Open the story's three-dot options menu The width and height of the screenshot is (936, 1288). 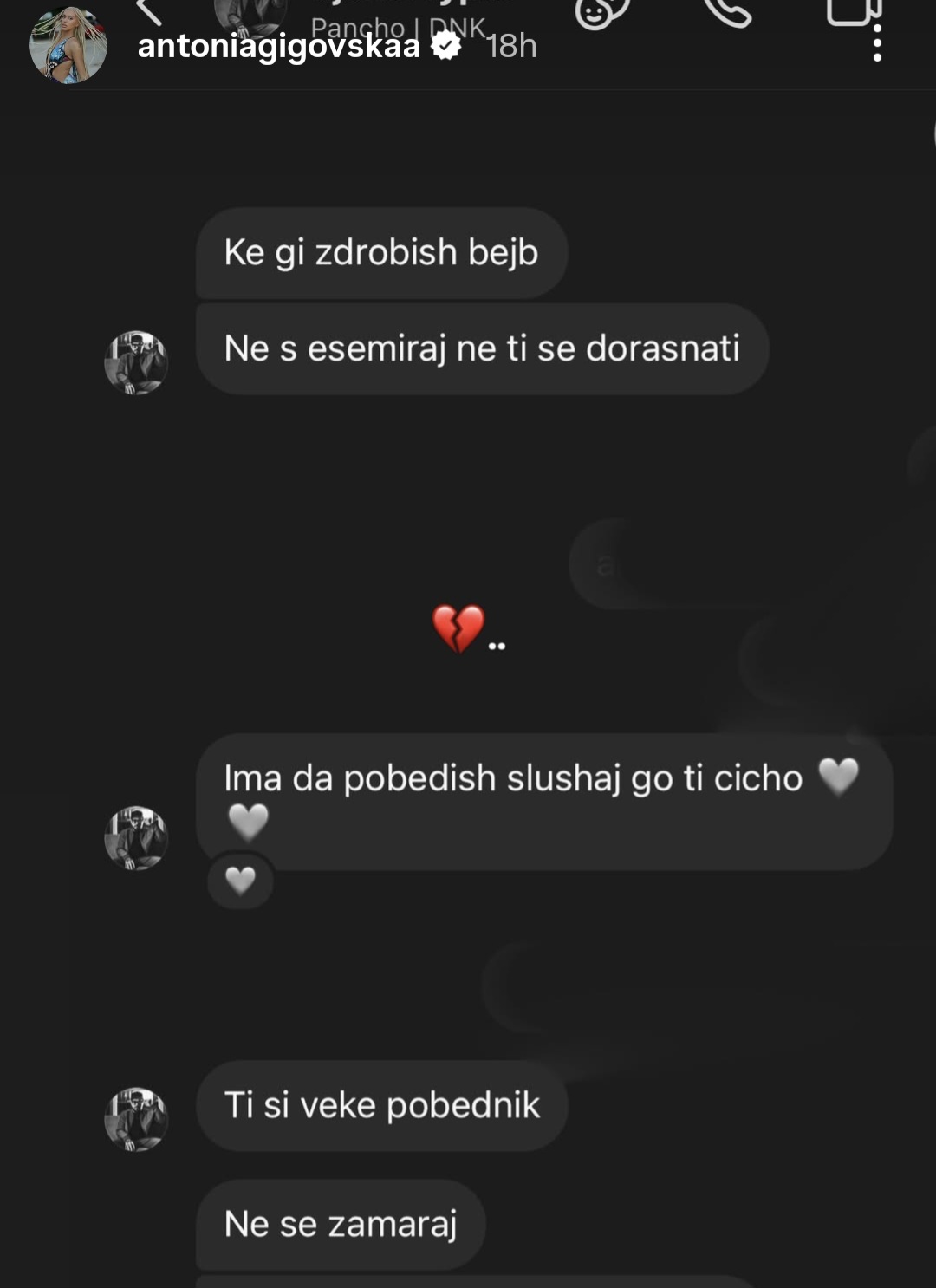(x=877, y=43)
